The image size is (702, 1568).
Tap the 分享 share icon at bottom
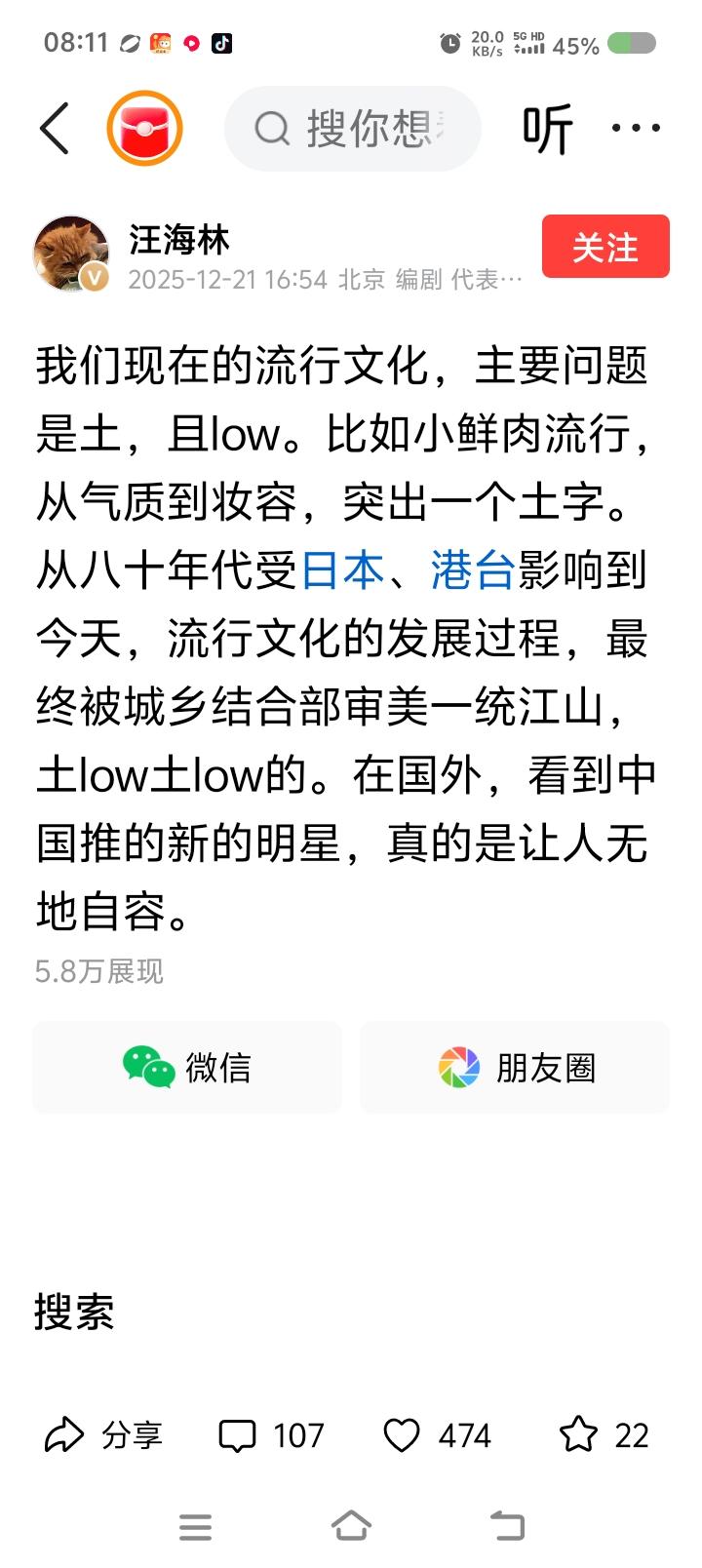(103, 1435)
